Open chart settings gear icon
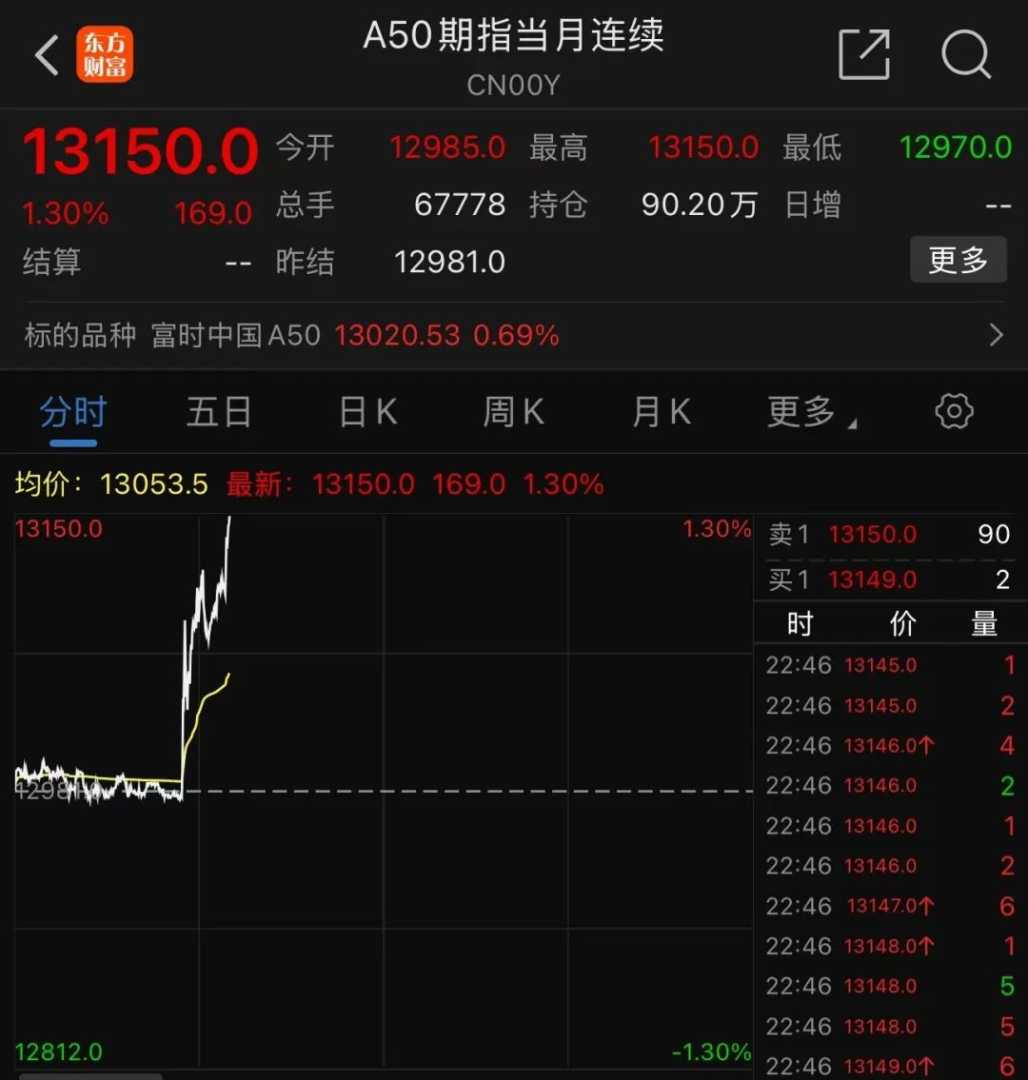Image resolution: width=1028 pixels, height=1080 pixels. pyautogui.click(x=953, y=411)
